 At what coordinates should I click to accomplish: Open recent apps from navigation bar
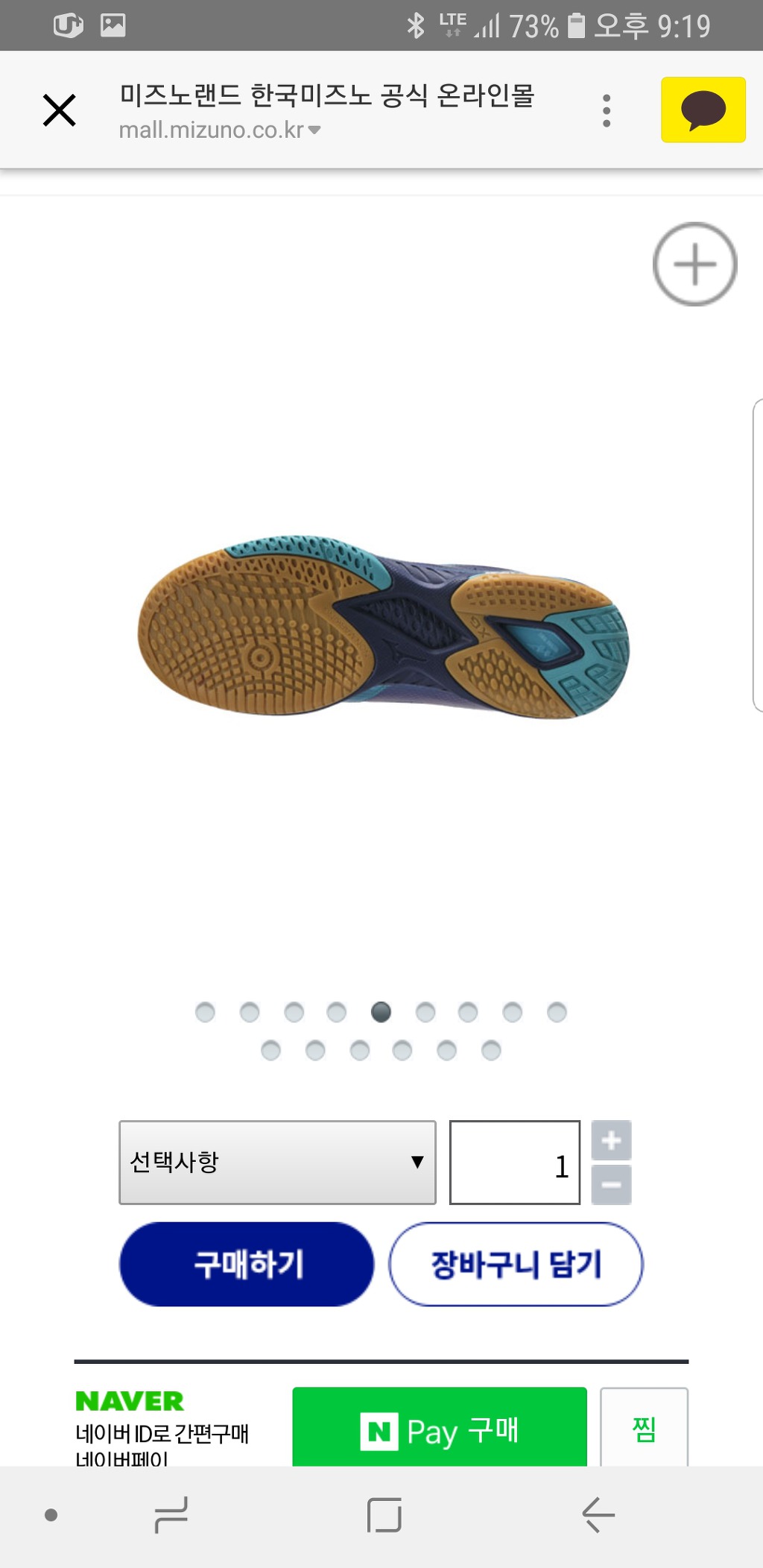[171, 1514]
